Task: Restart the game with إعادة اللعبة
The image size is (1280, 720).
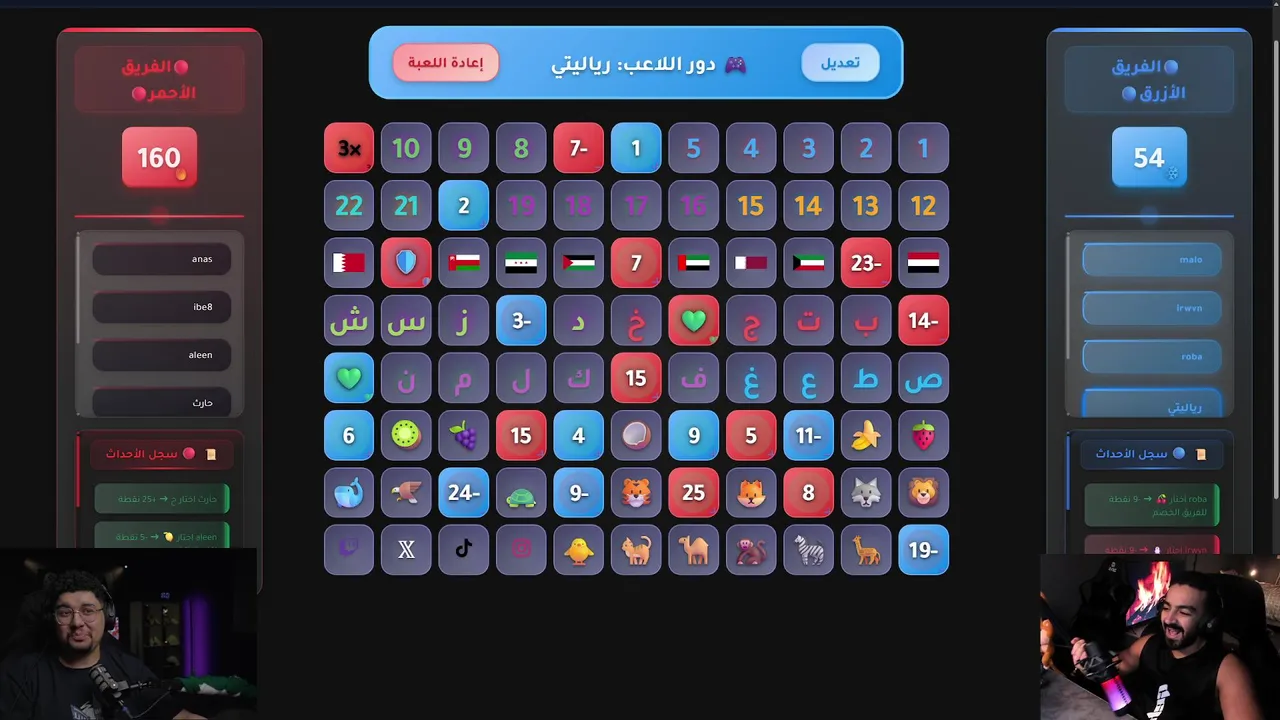Action: 446,63
